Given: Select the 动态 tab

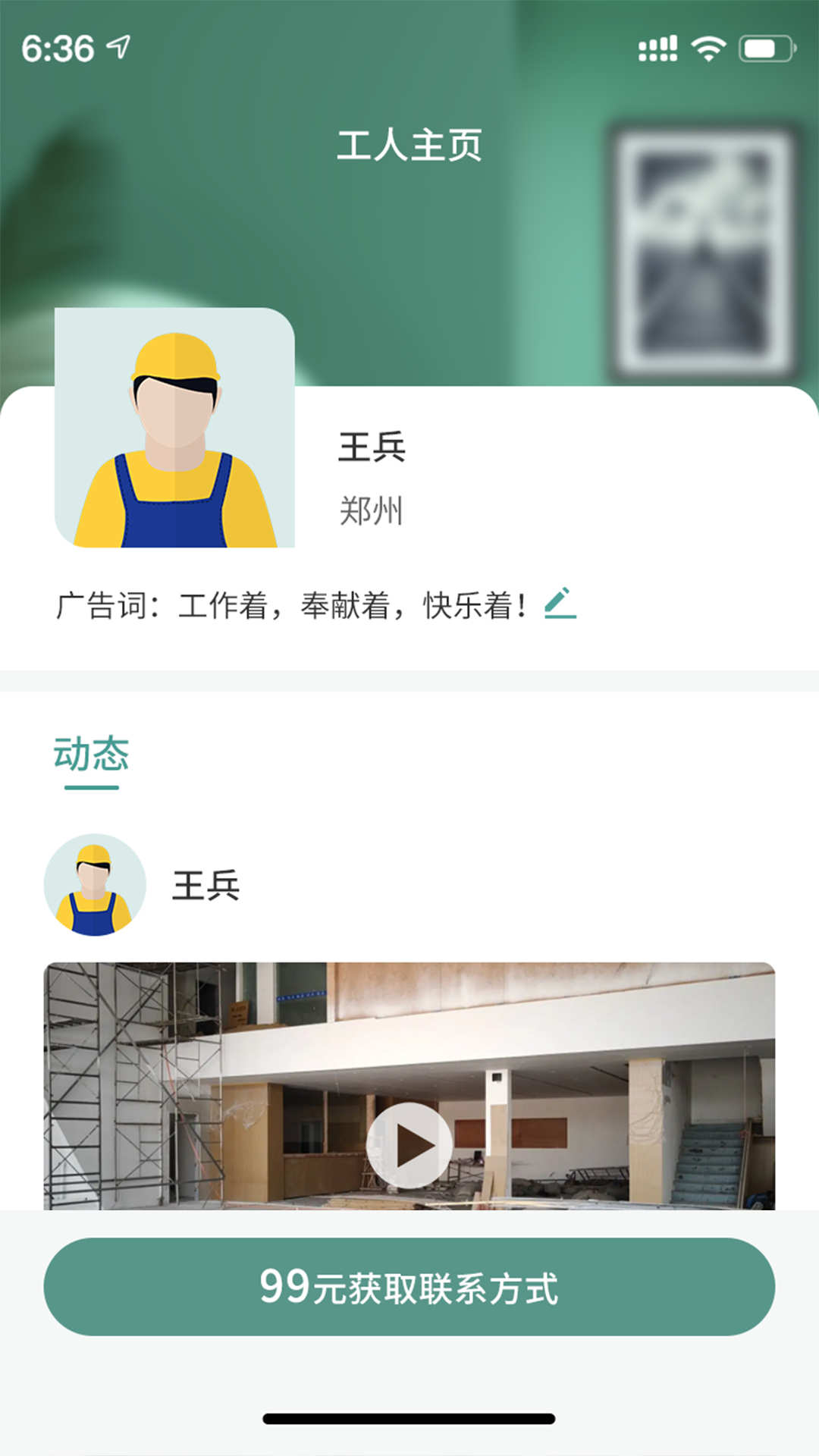Looking at the screenshot, I should point(91,753).
